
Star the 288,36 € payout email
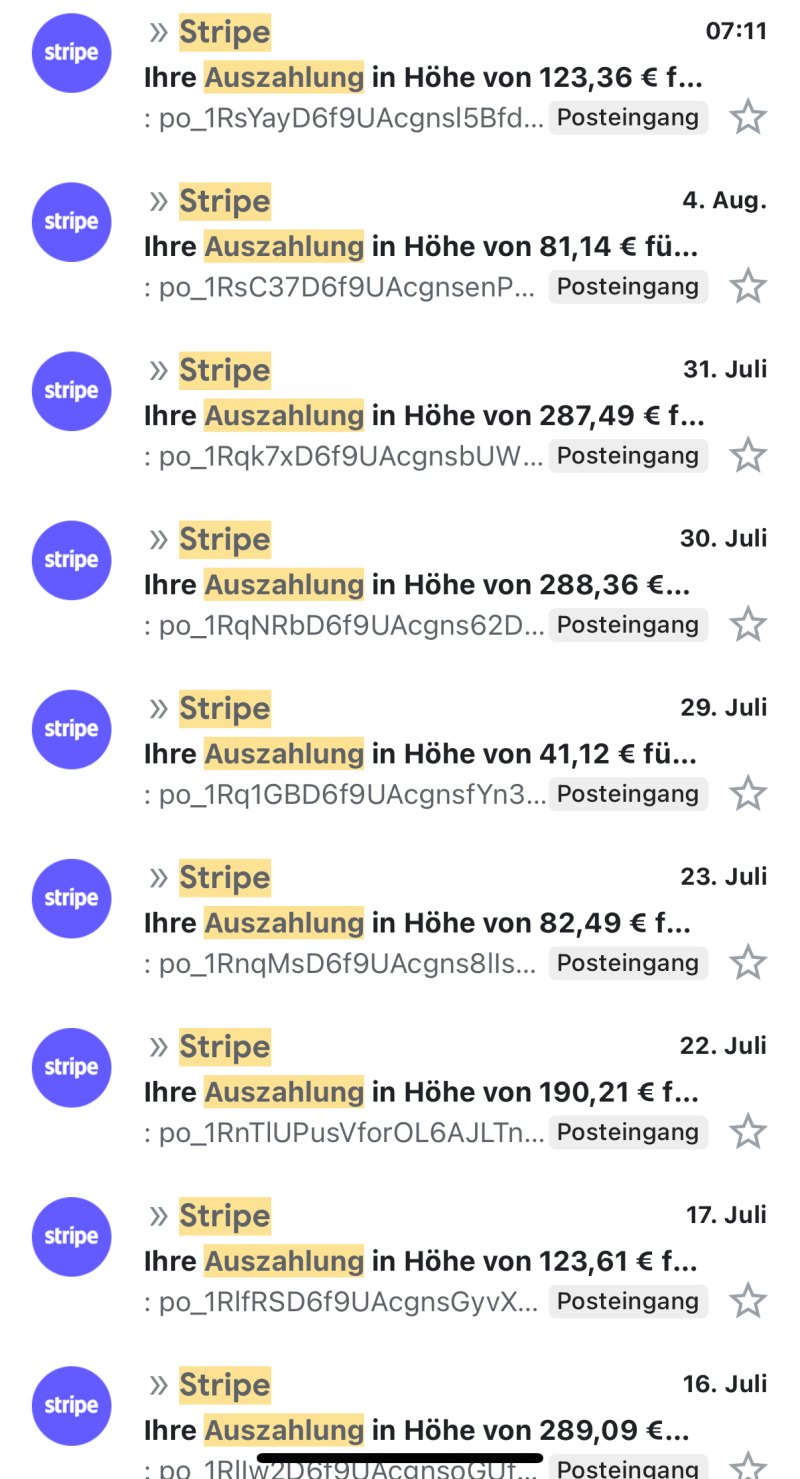[x=747, y=625]
